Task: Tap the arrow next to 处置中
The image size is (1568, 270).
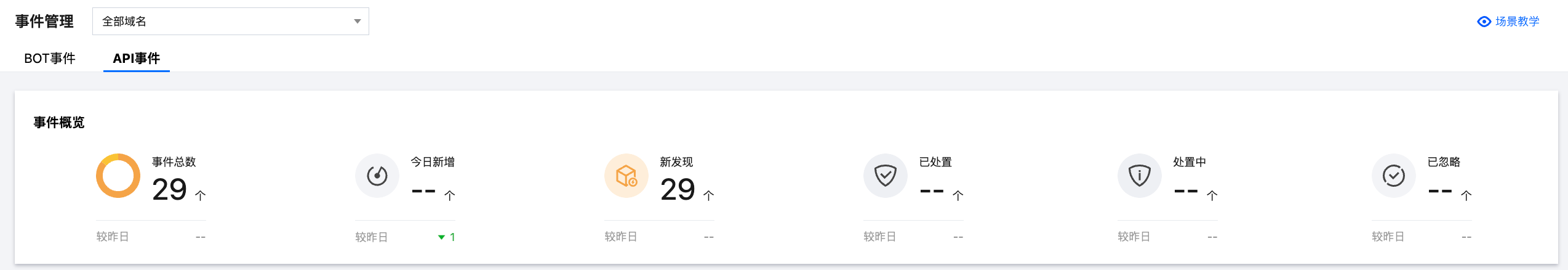Action: pyautogui.click(x=1212, y=195)
